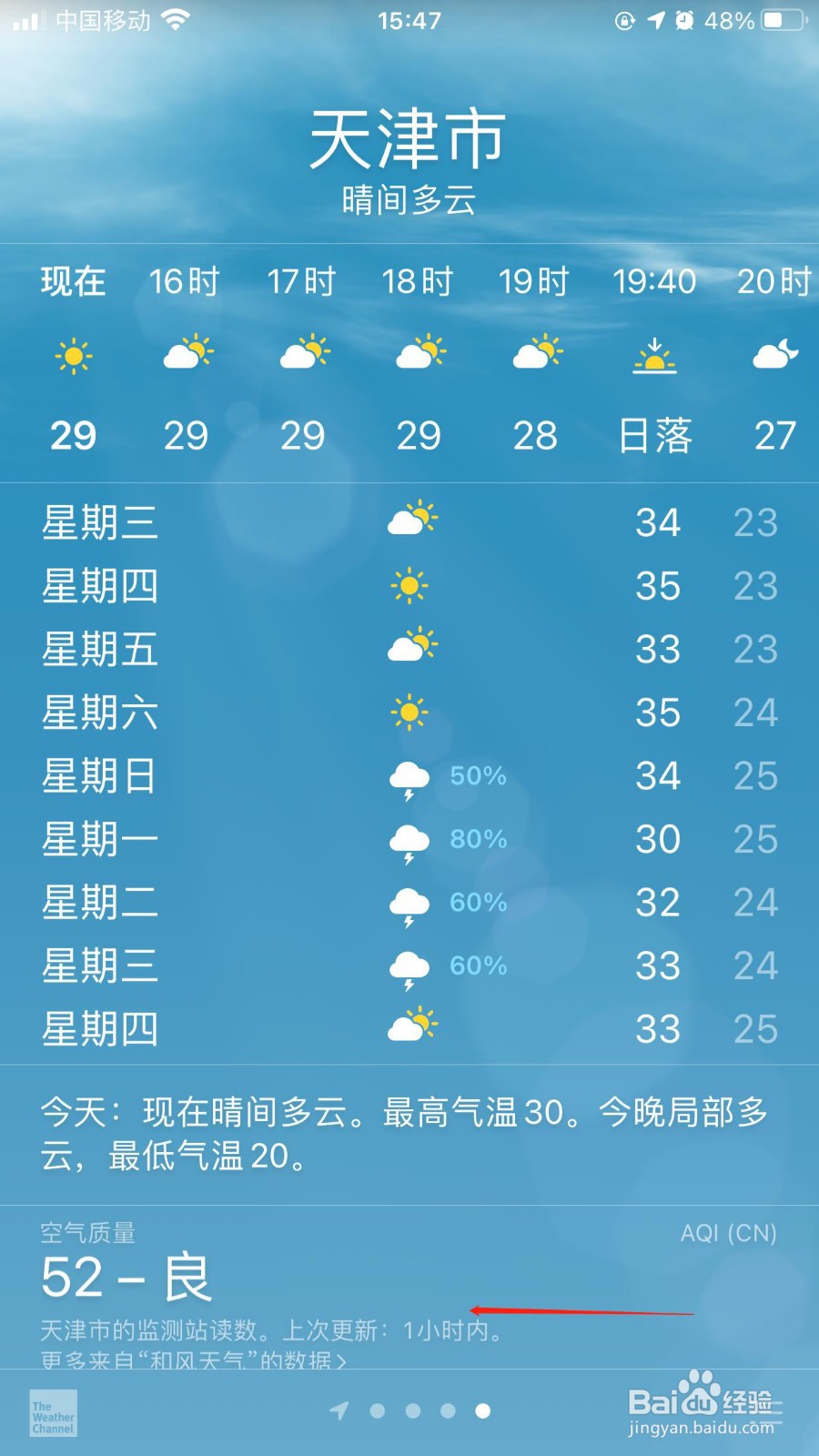The width and height of the screenshot is (819, 1456).
Task: Tap the 80% rain icon on 星期一 row
Action: pyautogui.click(x=409, y=840)
